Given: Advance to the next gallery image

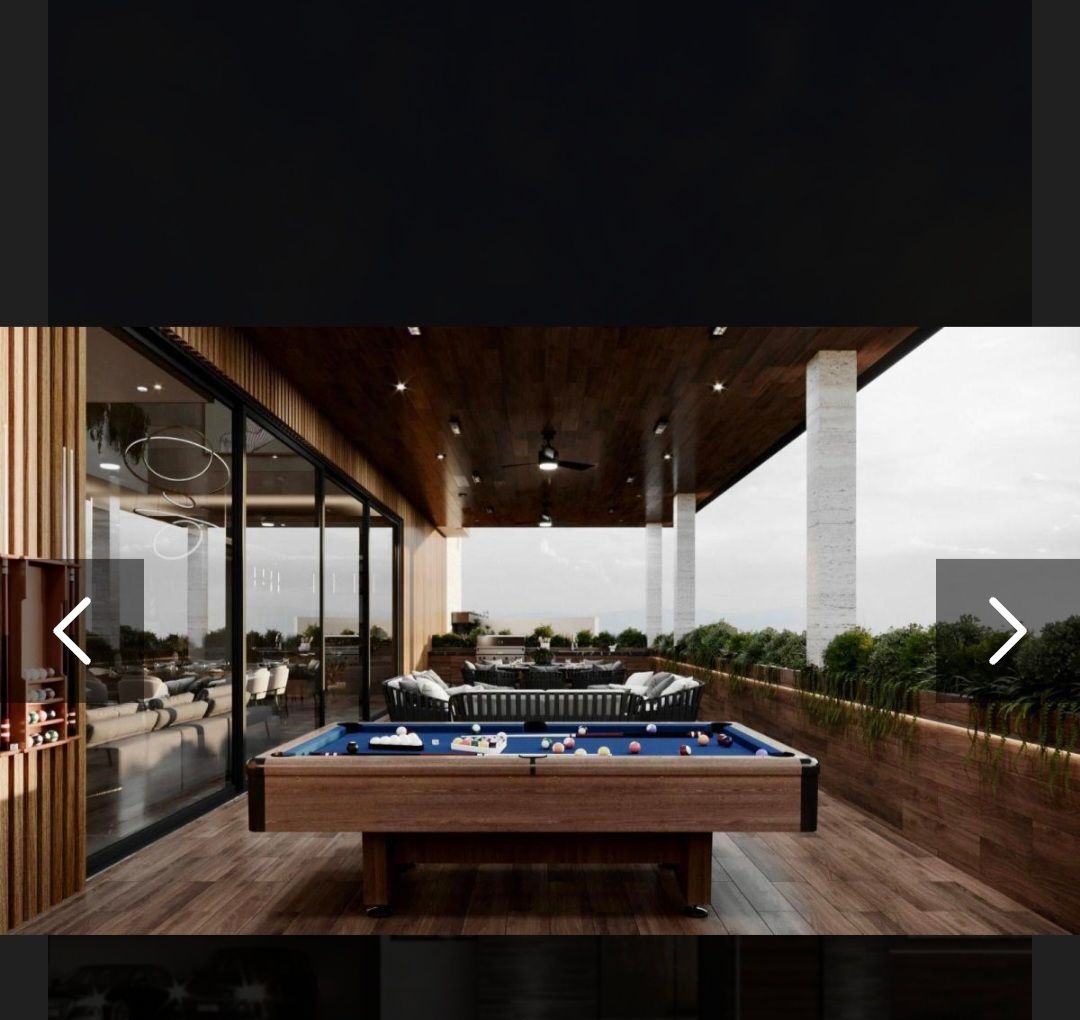Looking at the screenshot, I should [x=1007, y=630].
